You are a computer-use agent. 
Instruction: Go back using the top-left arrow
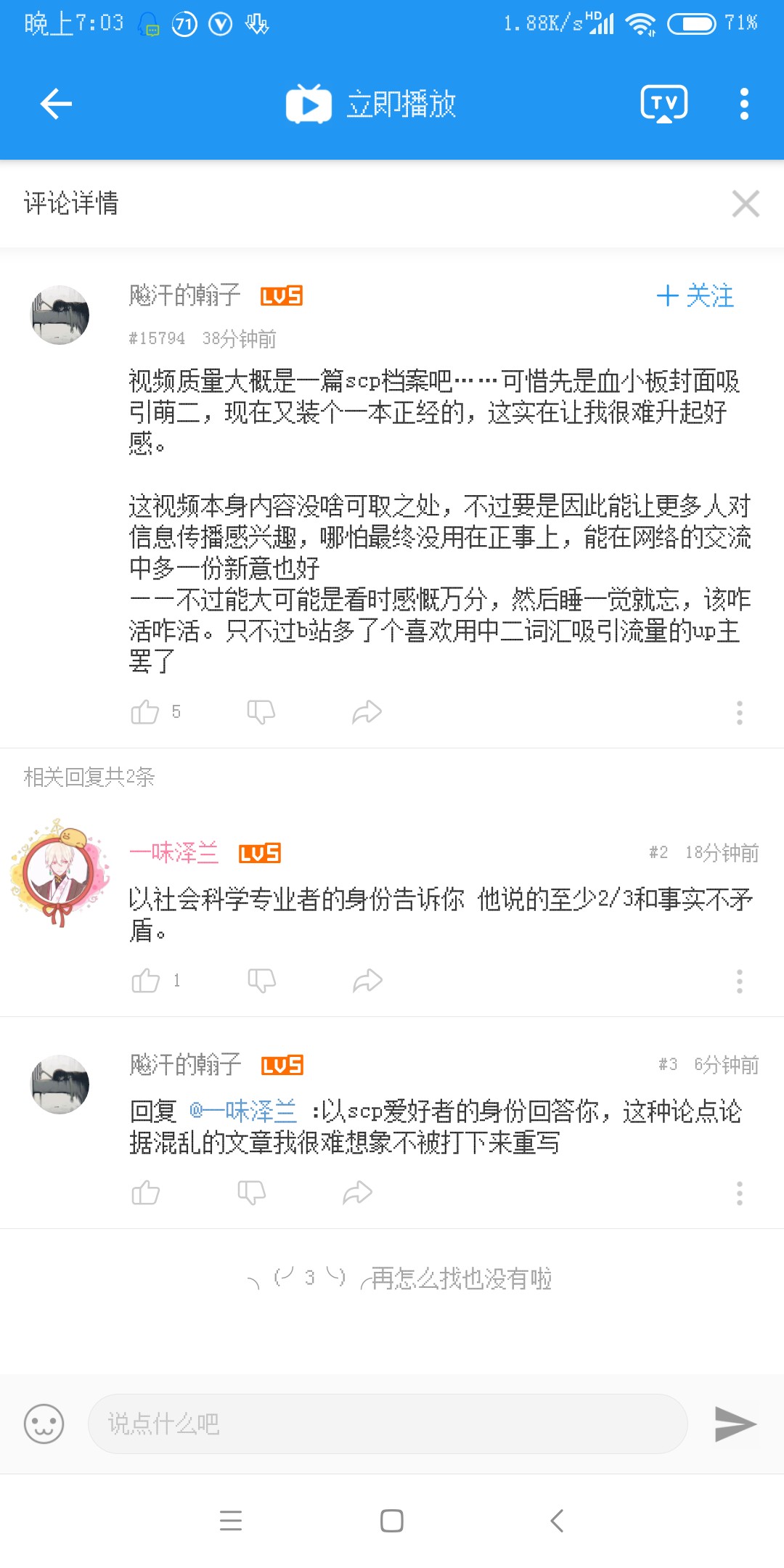click(x=56, y=105)
